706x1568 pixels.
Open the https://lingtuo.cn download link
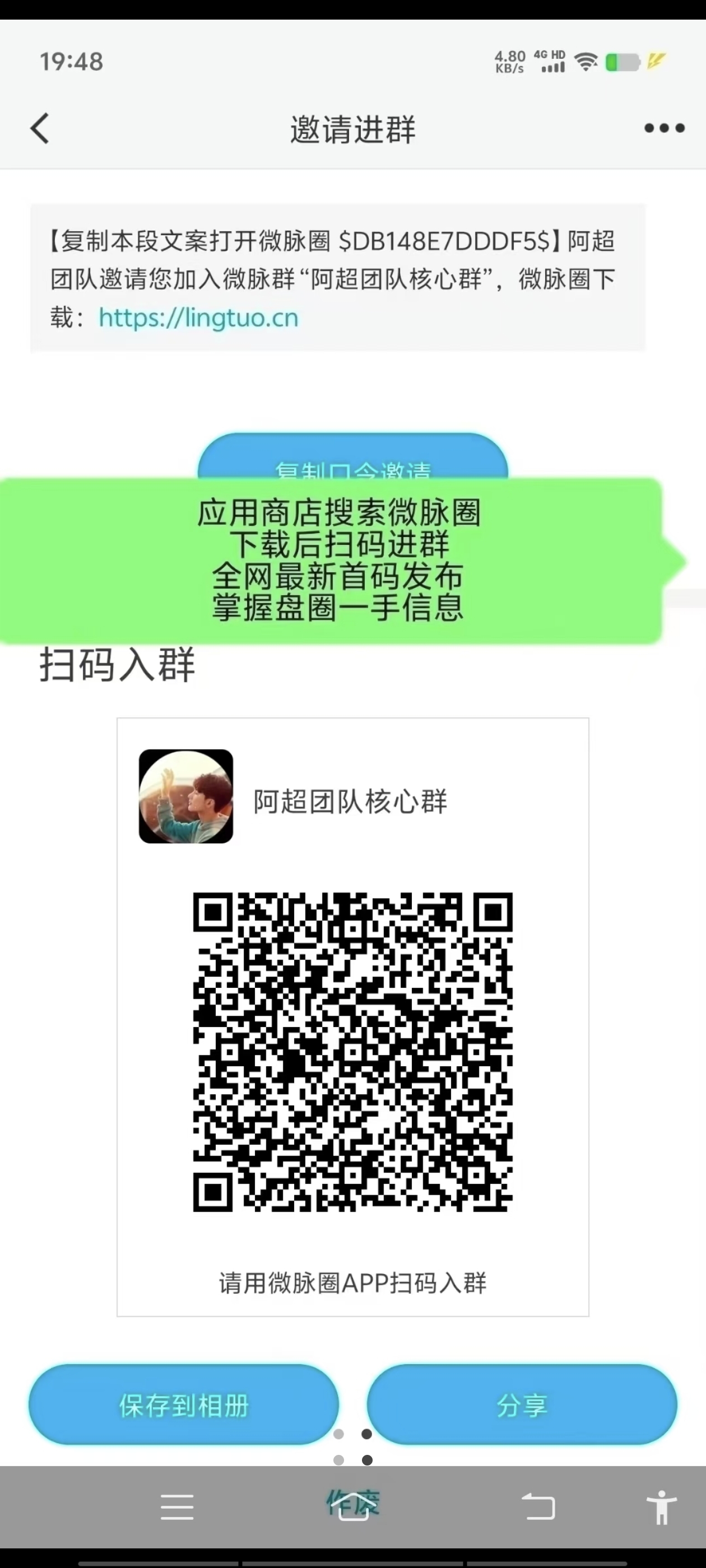(x=198, y=318)
